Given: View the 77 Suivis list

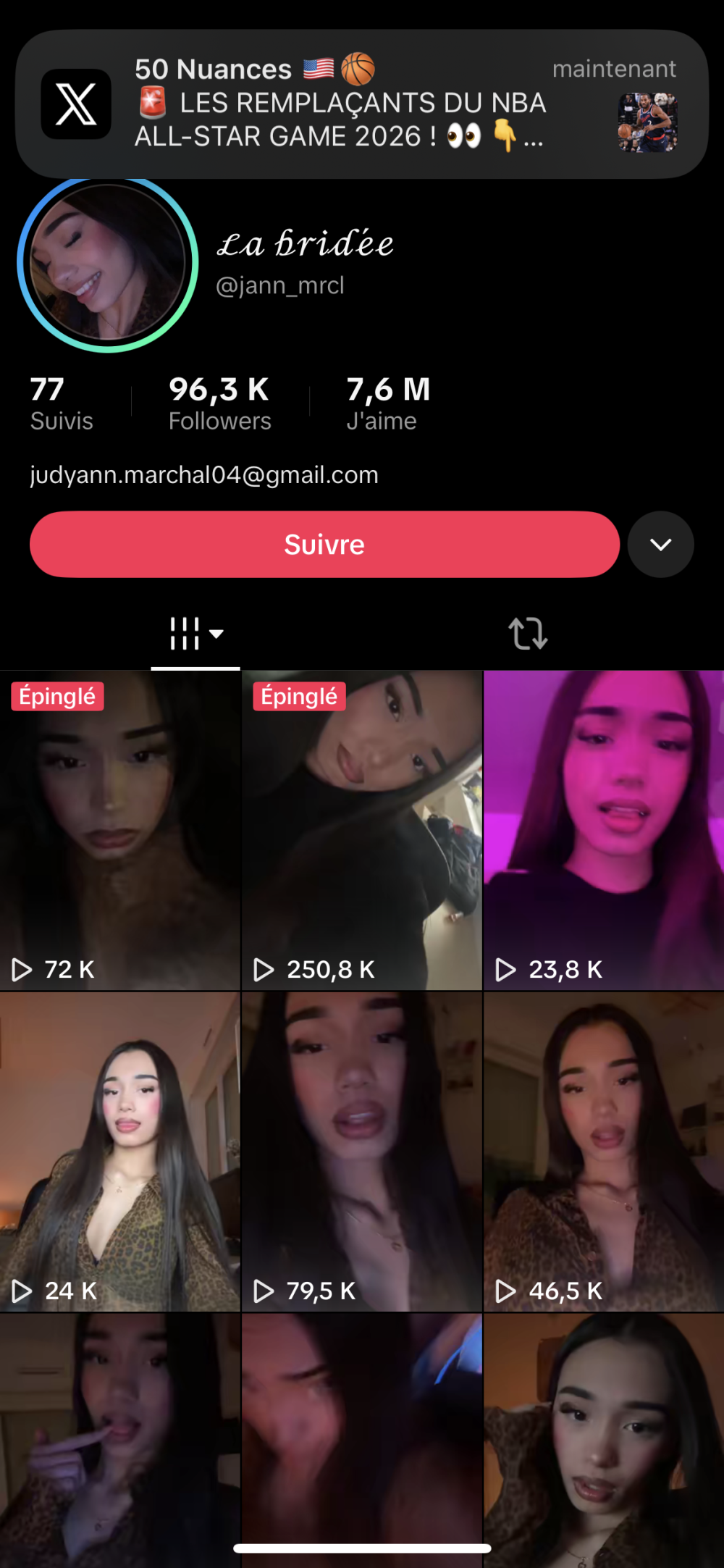Looking at the screenshot, I should (62, 404).
